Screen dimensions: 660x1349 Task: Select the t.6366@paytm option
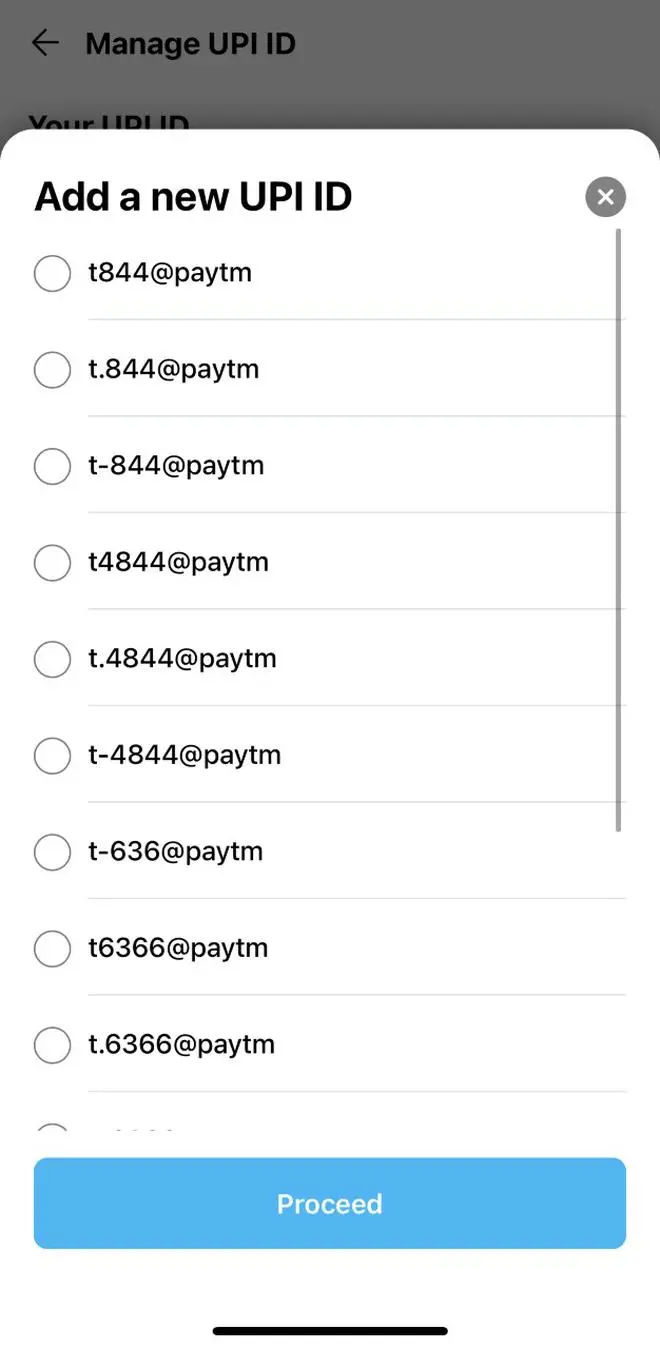pyautogui.click(x=52, y=1045)
